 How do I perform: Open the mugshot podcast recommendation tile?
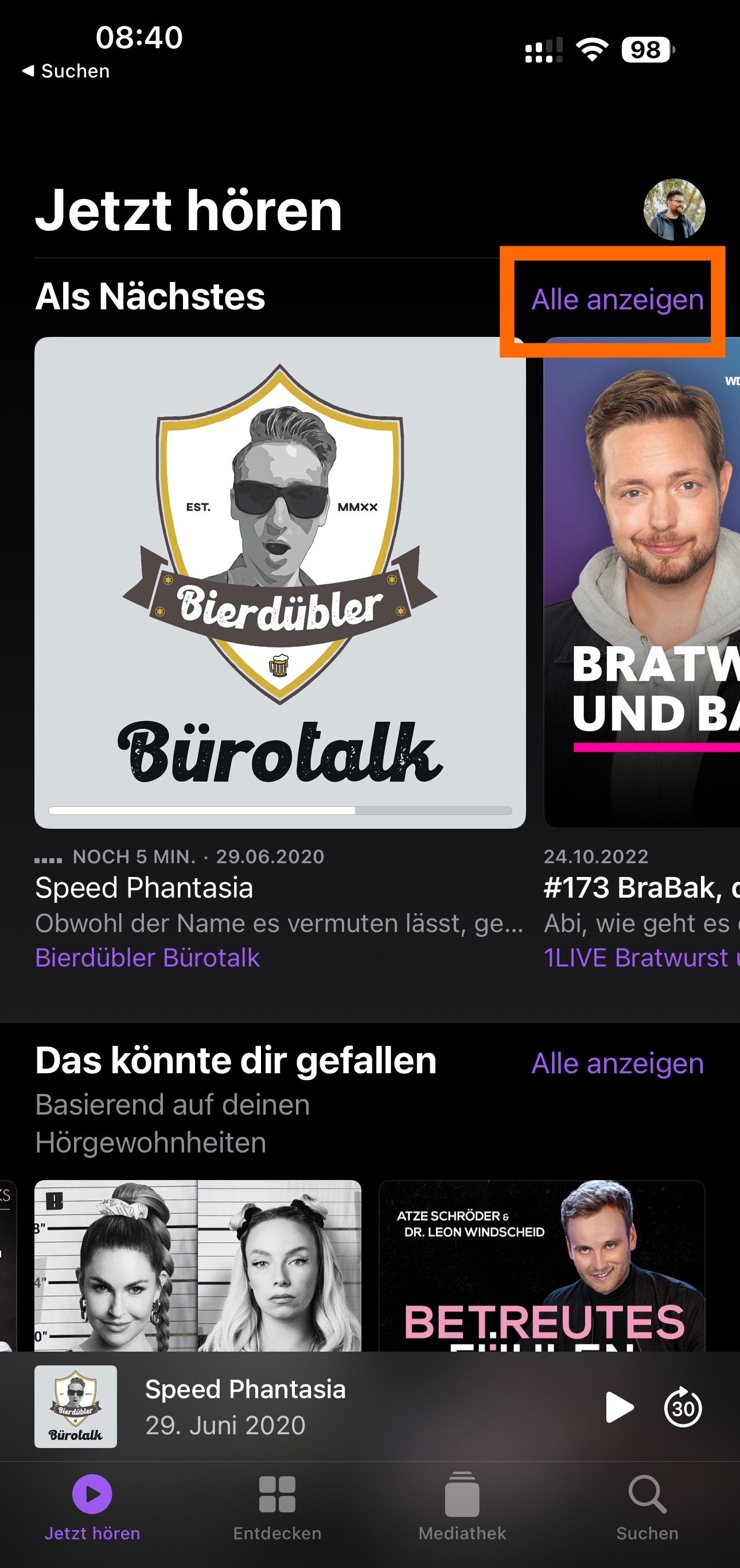198,1265
